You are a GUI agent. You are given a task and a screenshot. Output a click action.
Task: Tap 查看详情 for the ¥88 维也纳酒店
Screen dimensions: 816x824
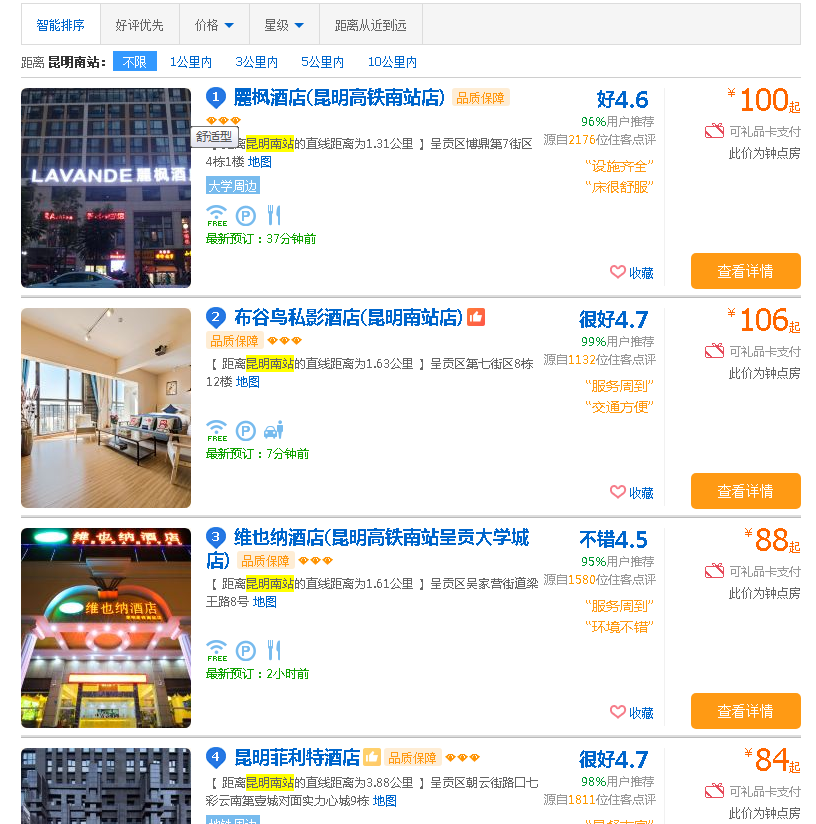[x=745, y=711]
